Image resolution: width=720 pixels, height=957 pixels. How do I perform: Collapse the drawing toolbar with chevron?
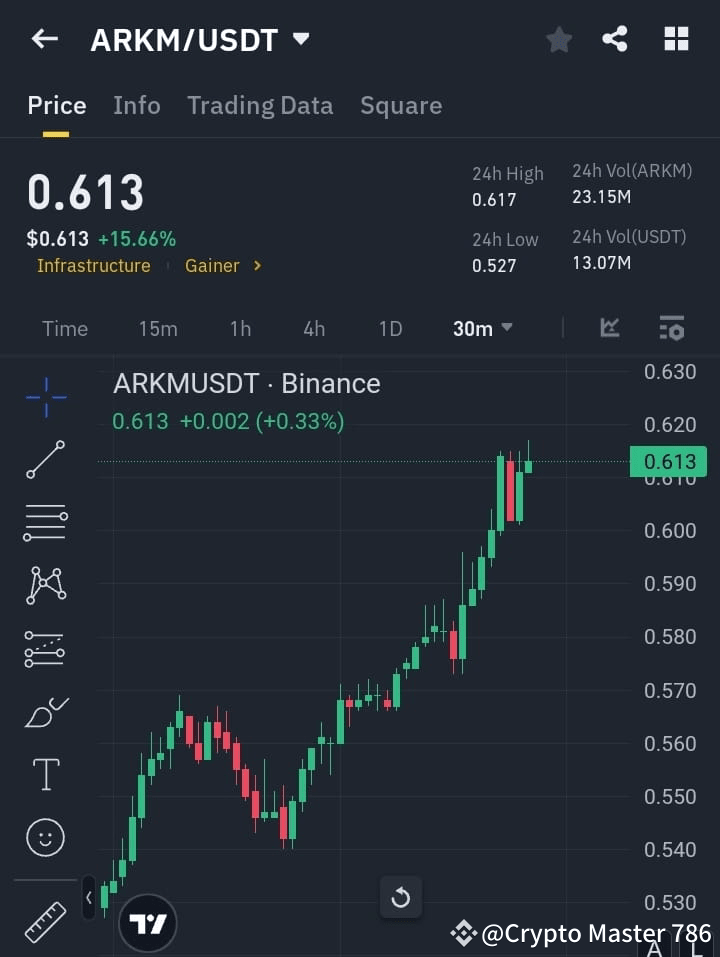[x=88, y=897]
